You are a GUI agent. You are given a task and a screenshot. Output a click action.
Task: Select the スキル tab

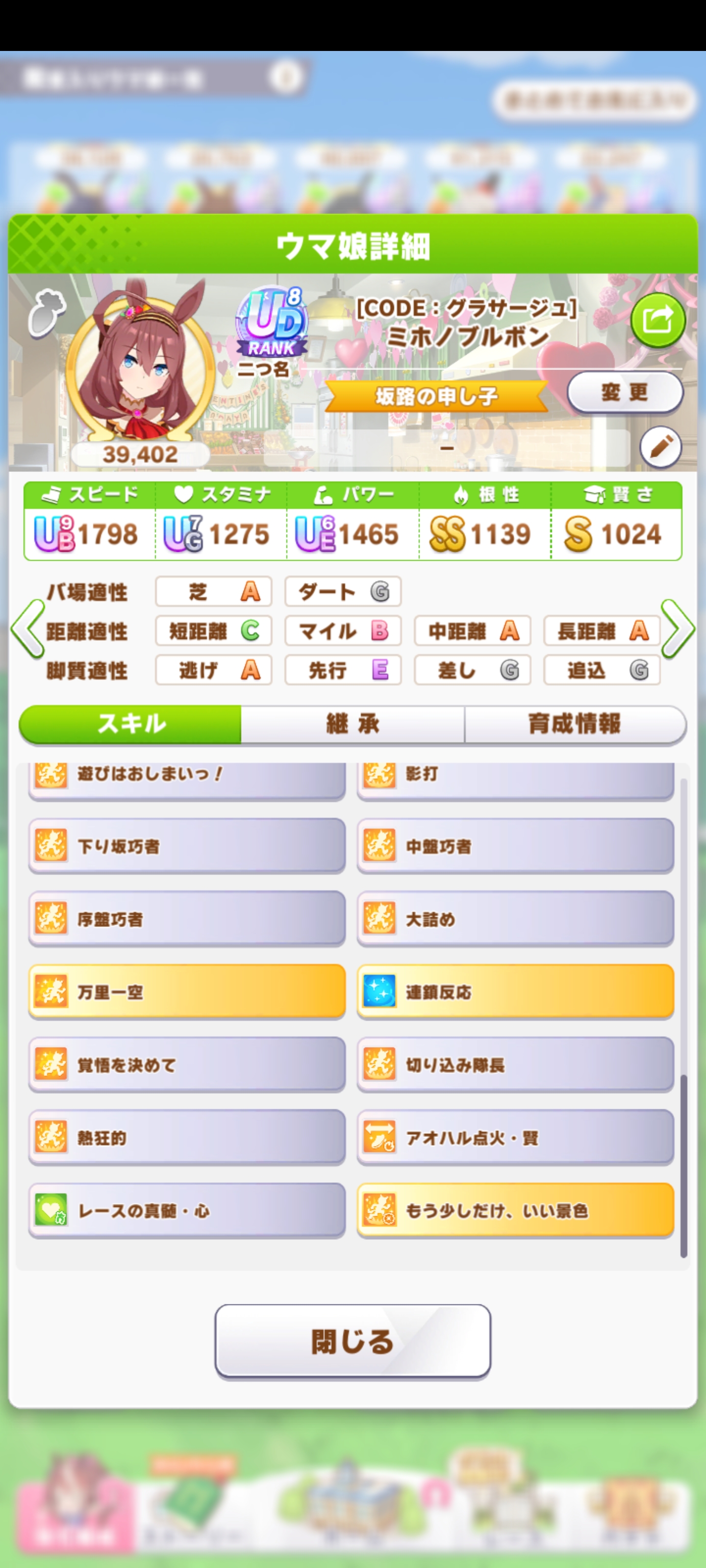pos(131,724)
